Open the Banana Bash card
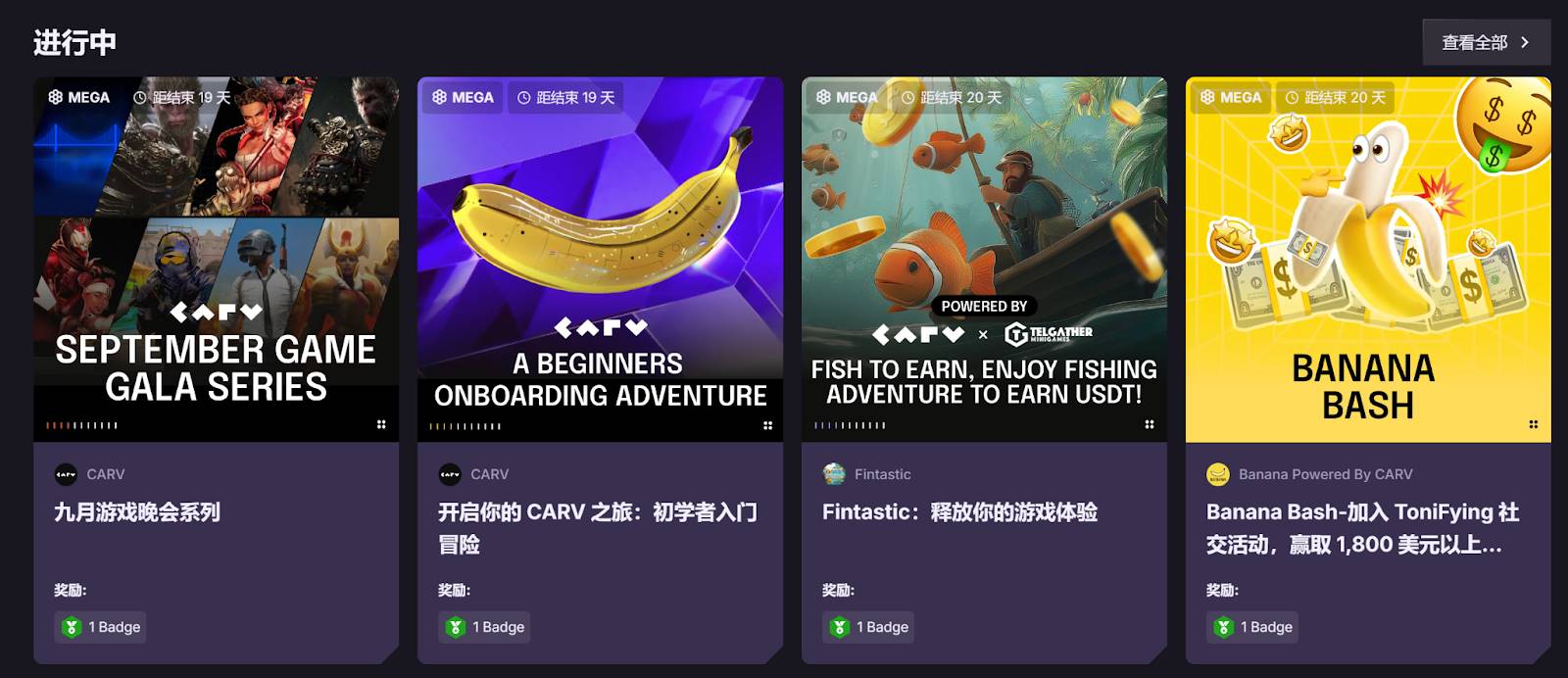The height and width of the screenshot is (678, 1568). click(1368, 260)
